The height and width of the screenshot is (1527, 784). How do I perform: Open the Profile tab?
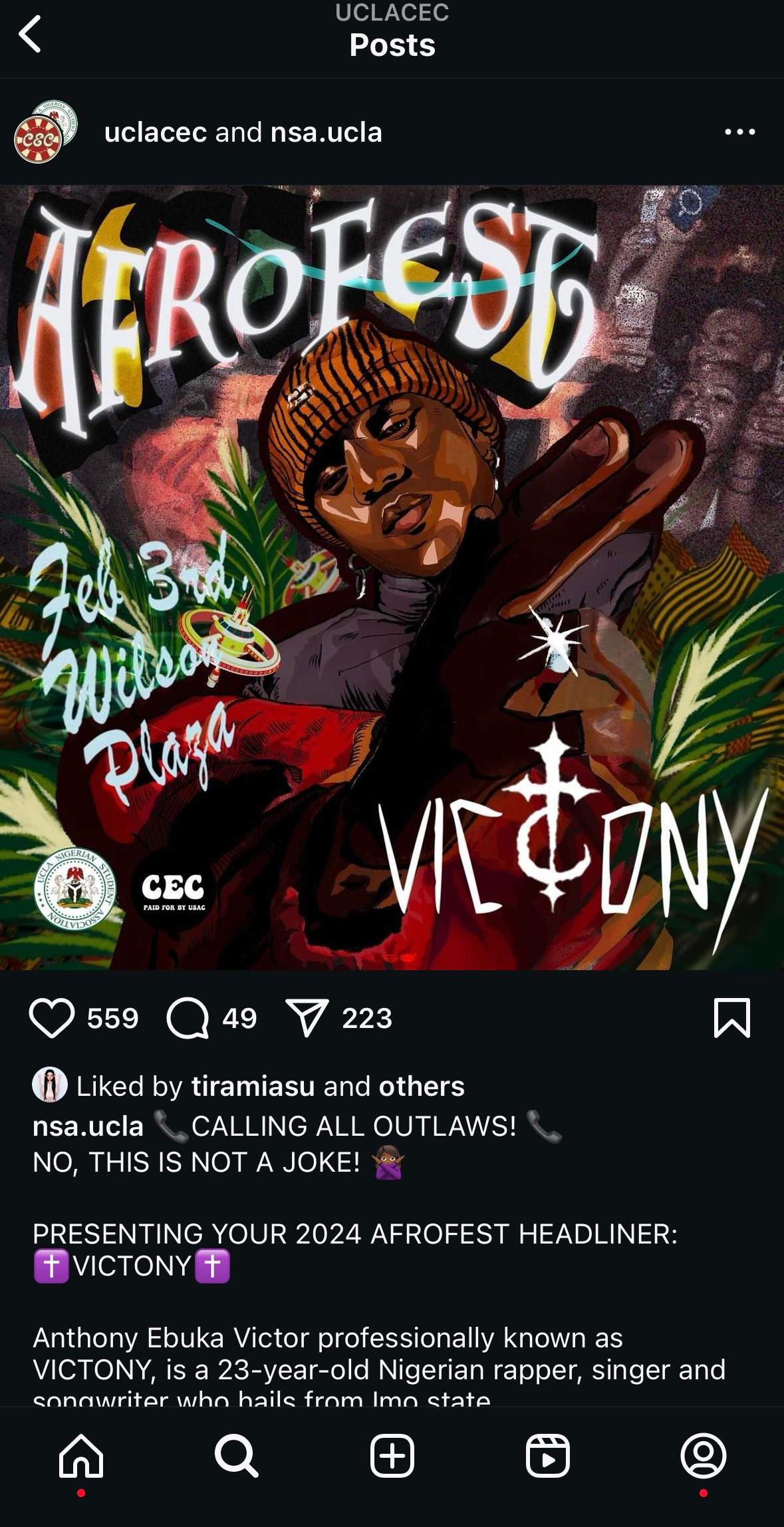[703, 1456]
